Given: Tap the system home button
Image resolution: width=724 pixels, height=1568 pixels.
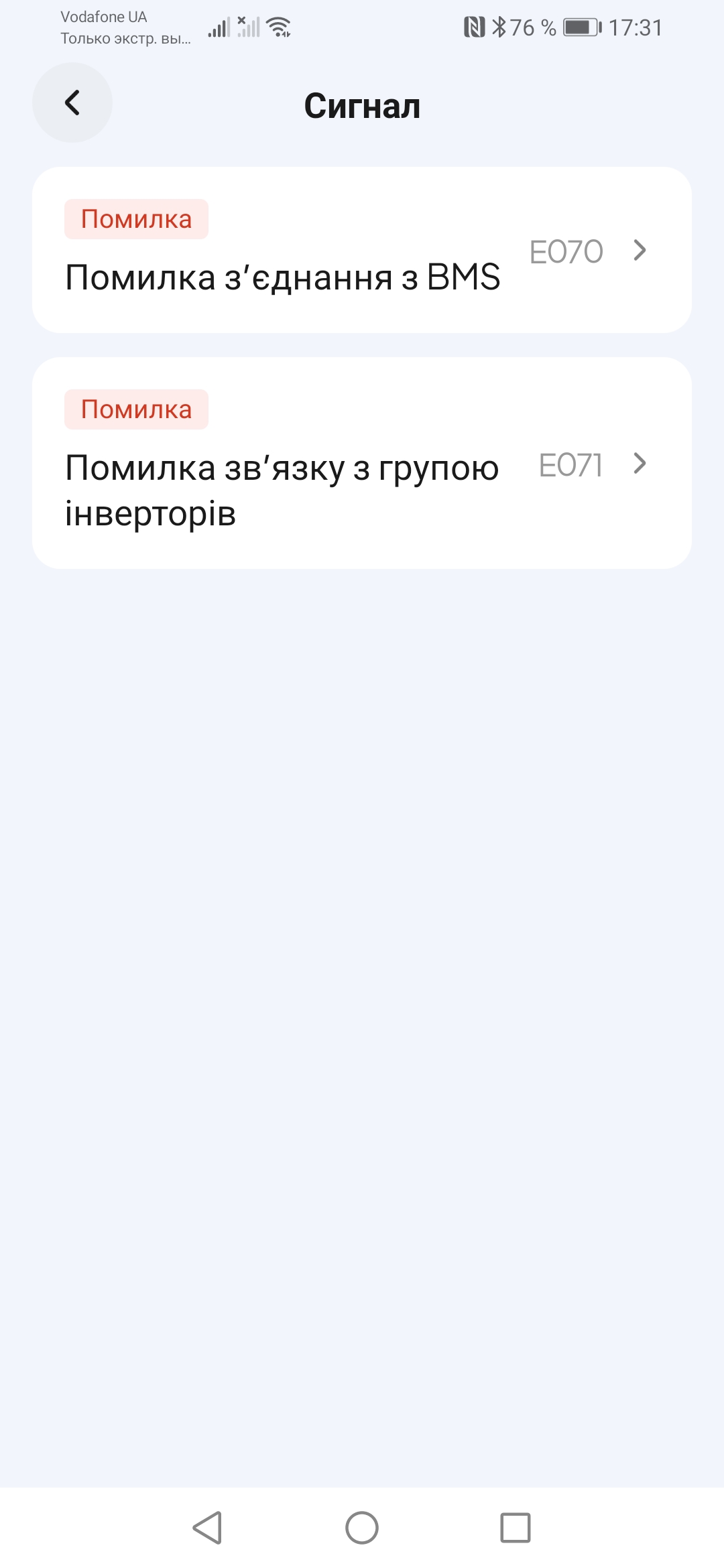Looking at the screenshot, I should (362, 1528).
